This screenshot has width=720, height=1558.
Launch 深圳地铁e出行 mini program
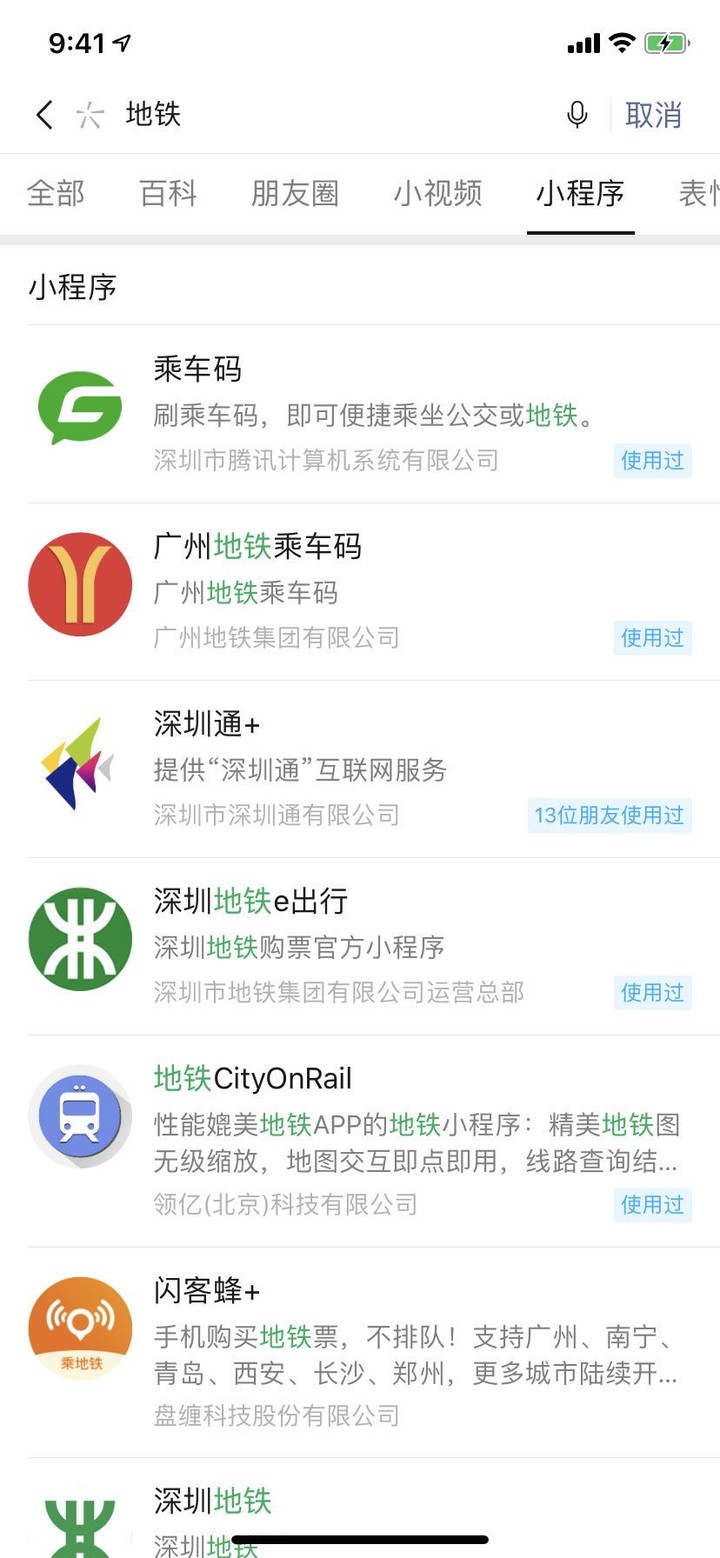(x=360, y=946)
